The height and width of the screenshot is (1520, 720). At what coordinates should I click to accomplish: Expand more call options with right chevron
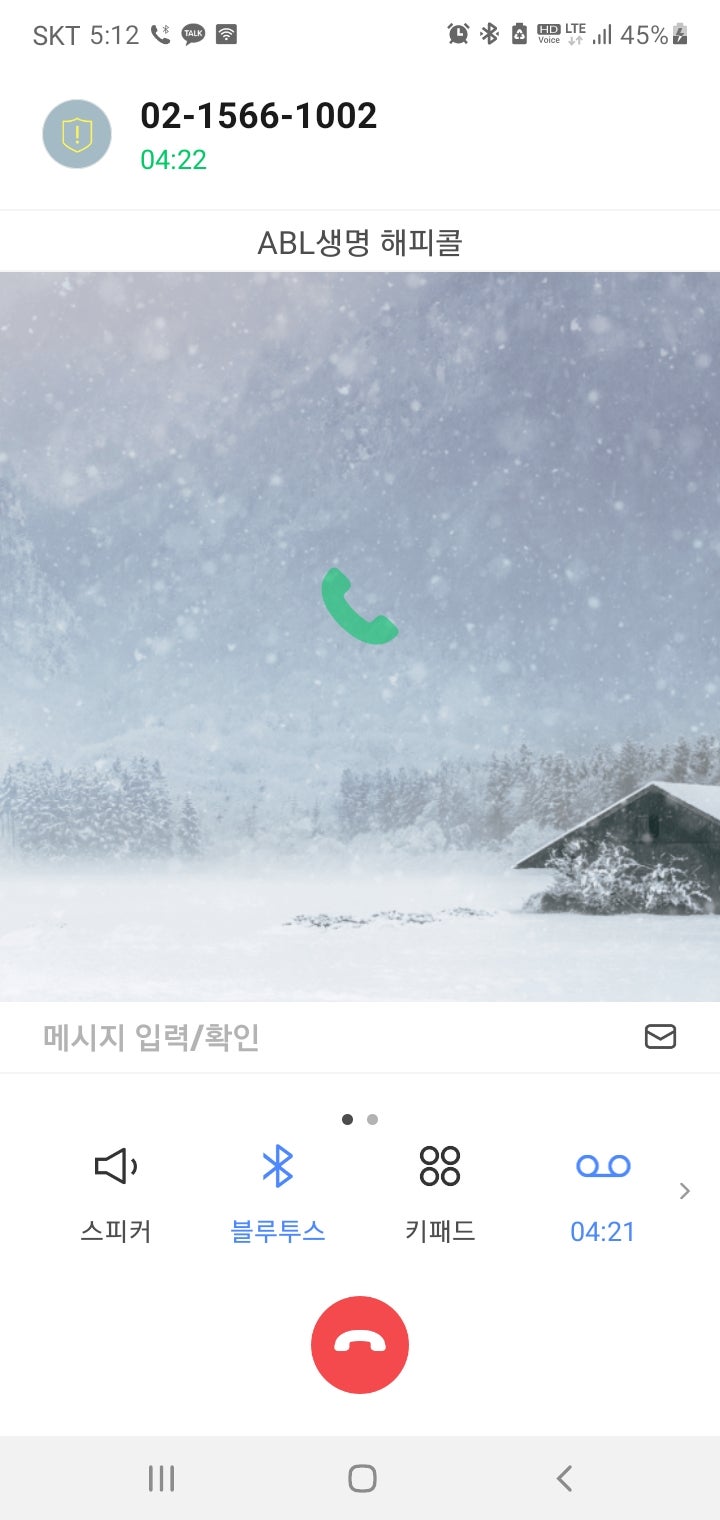coord(685,1191)
